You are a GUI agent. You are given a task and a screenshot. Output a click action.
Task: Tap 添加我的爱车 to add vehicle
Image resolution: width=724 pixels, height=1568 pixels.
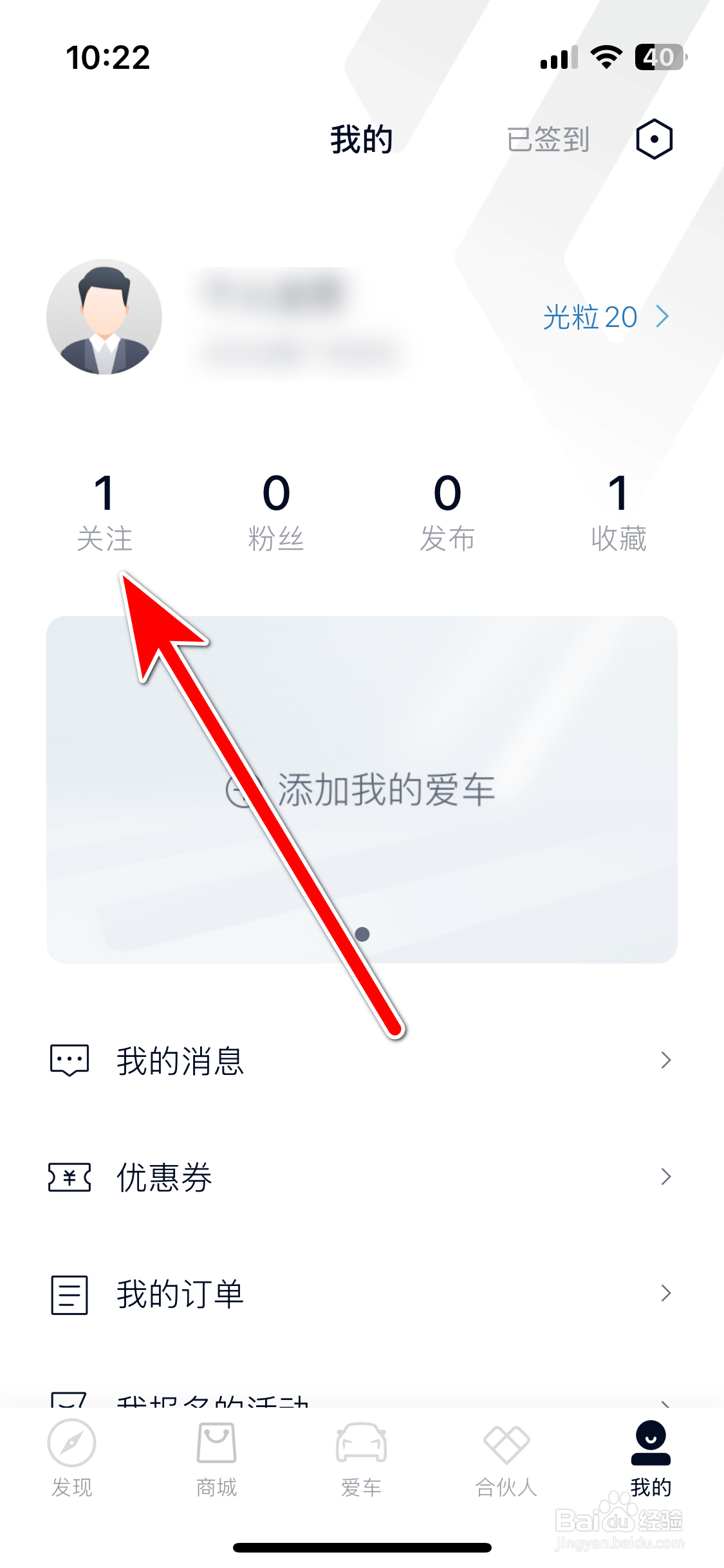(x=362, y=790)
